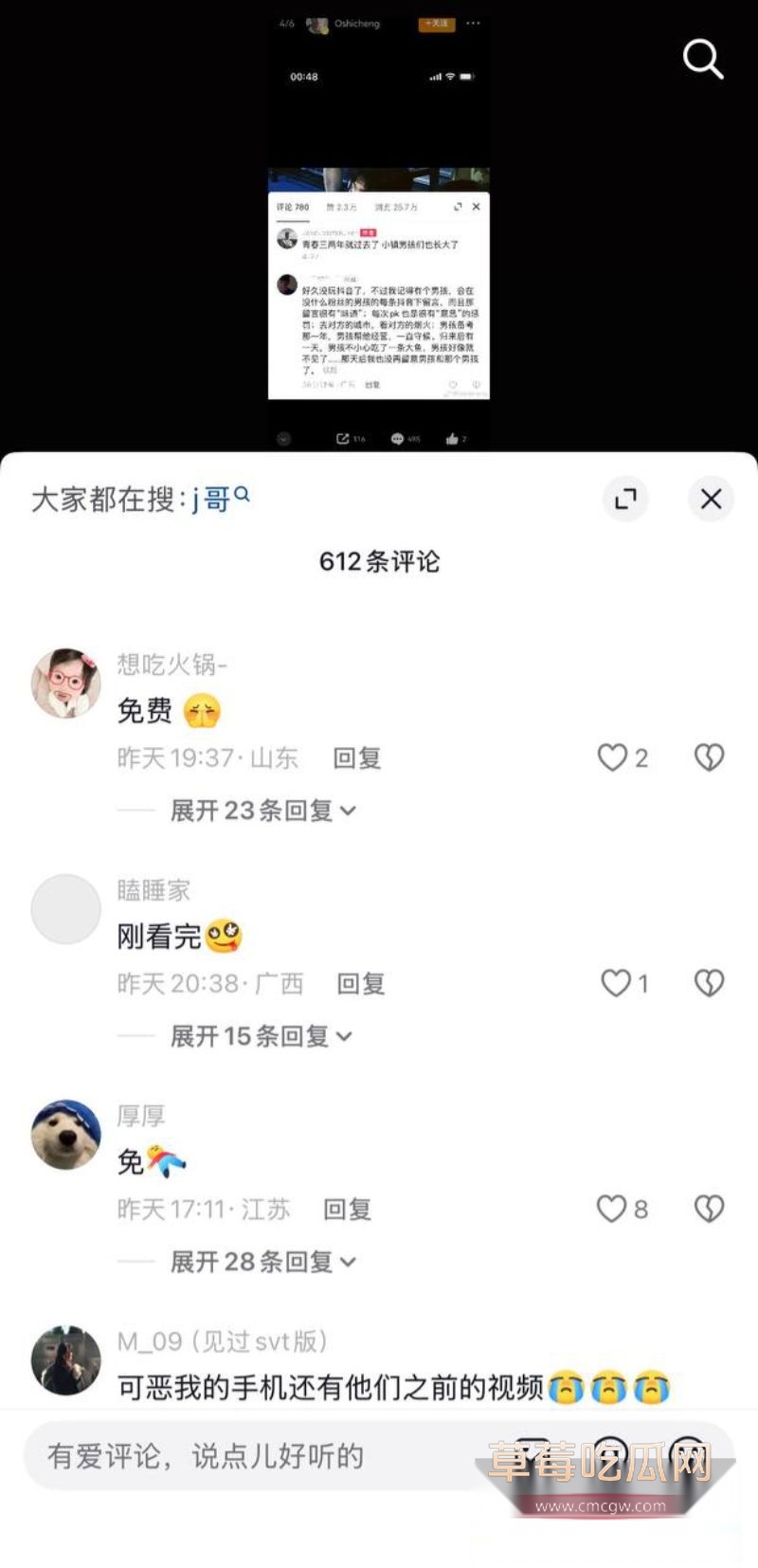
Task: Heart 厚厚's comment showing 8 likes
Action: [x=613, y=1208]
